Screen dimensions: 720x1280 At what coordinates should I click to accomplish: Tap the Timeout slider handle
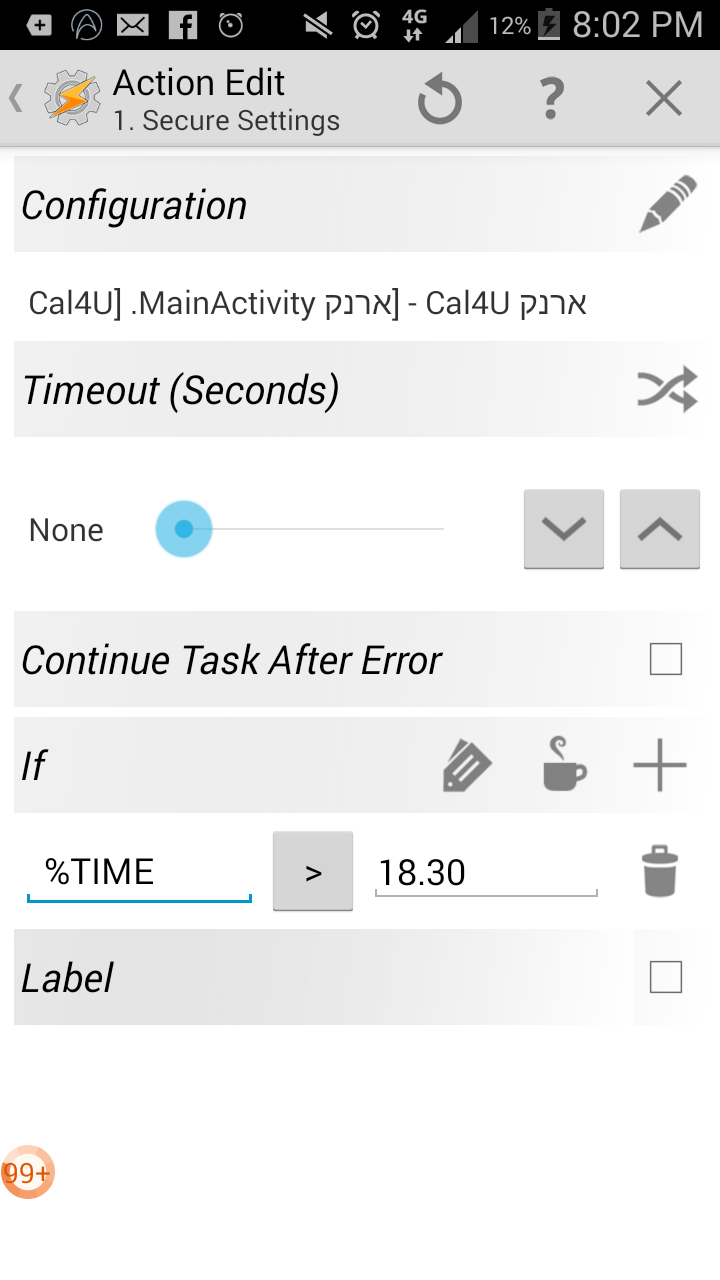coord(184,529)
